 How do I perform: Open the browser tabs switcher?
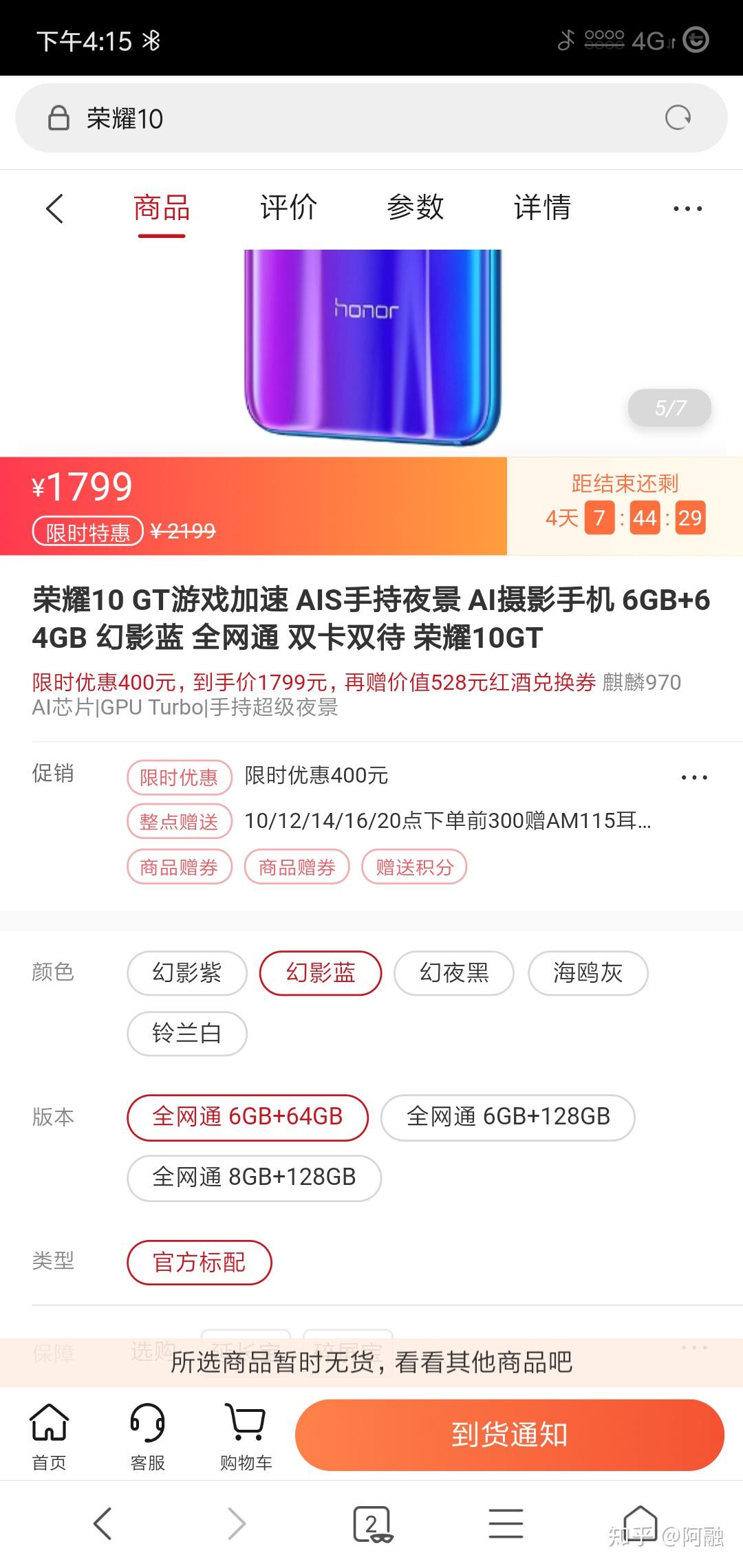[x=372, y=1524]
